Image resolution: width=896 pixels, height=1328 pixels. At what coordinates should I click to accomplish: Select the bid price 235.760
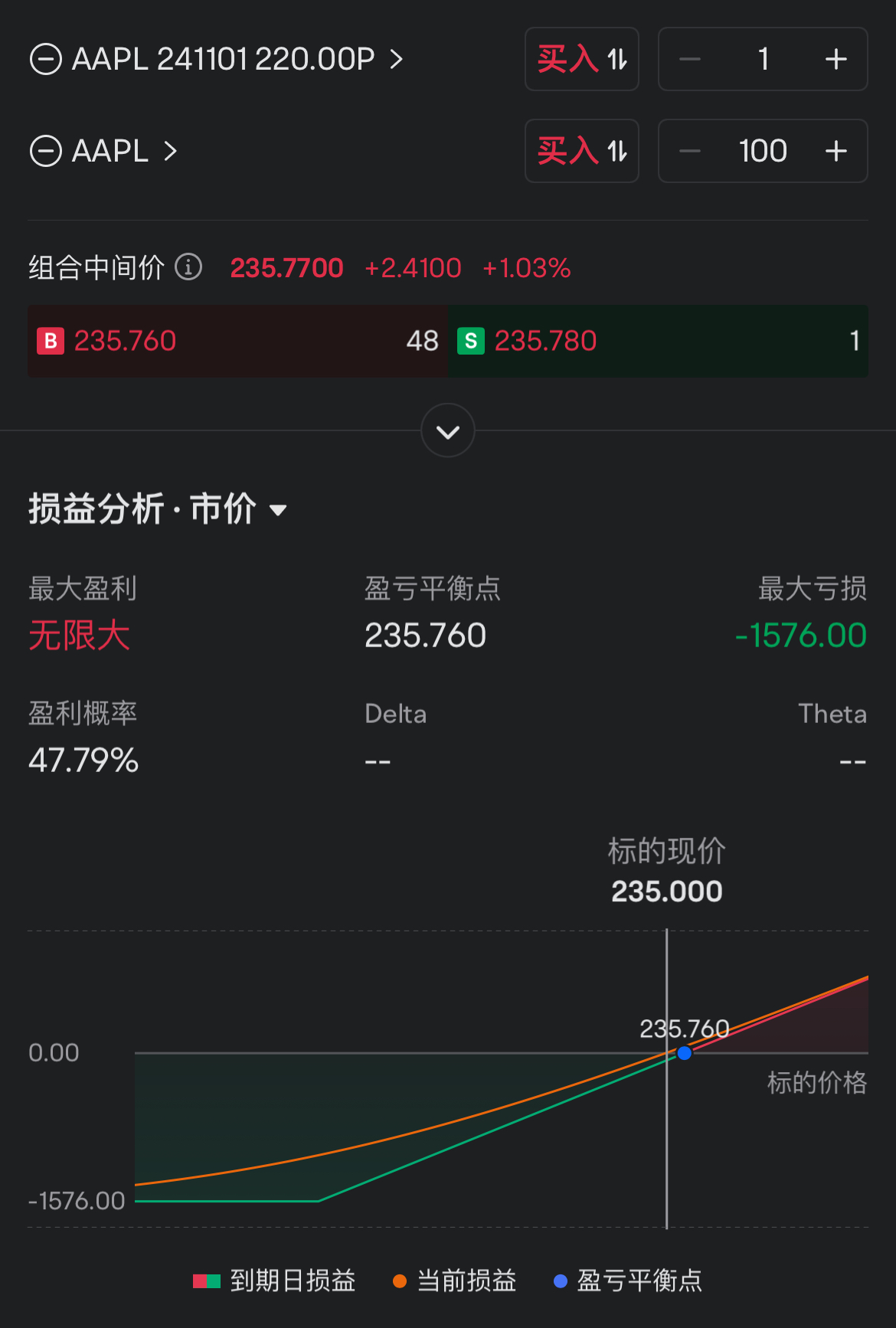(124, 341)
